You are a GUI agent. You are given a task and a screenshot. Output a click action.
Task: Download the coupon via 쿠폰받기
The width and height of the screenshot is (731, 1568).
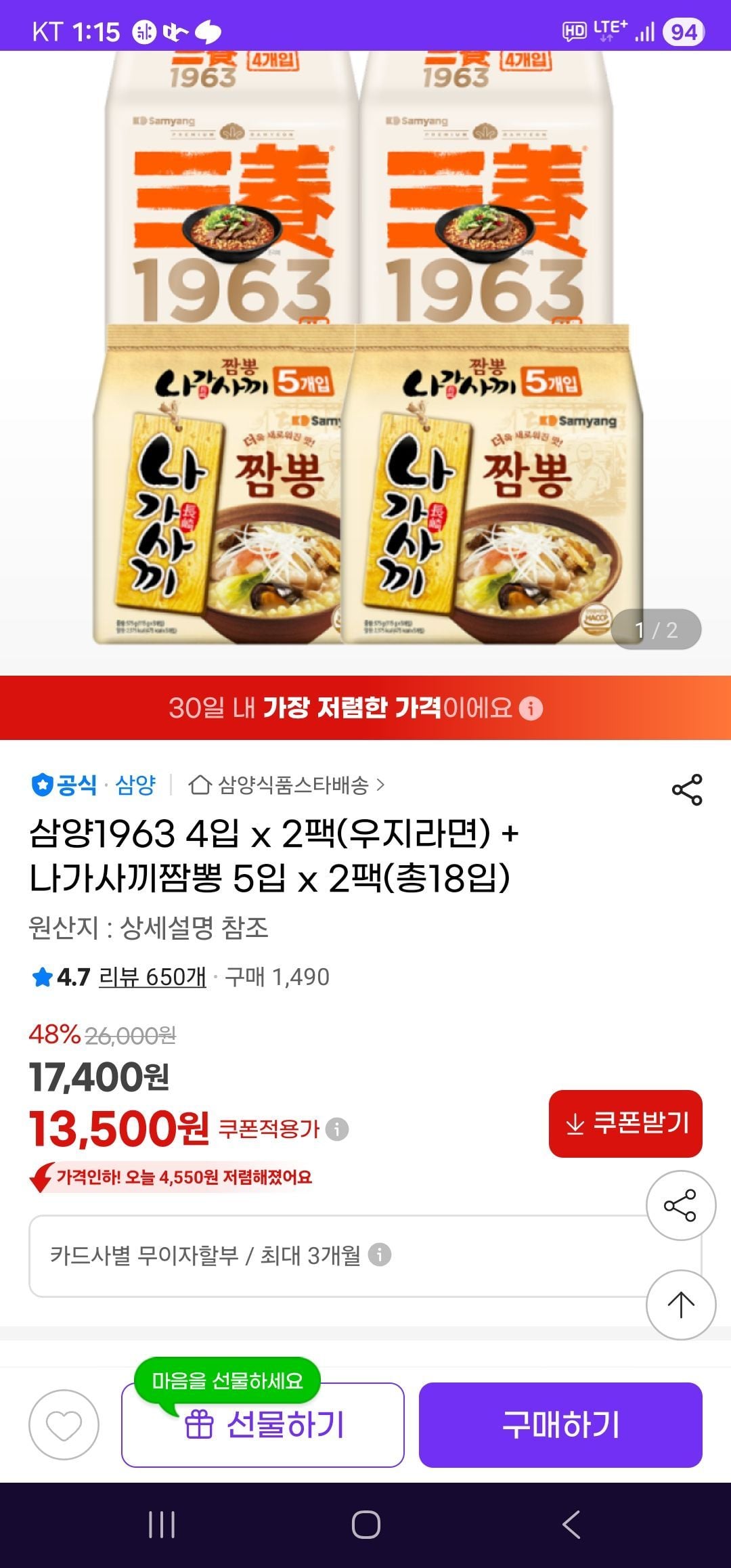pyautogui.click(x=625, y=1123)
